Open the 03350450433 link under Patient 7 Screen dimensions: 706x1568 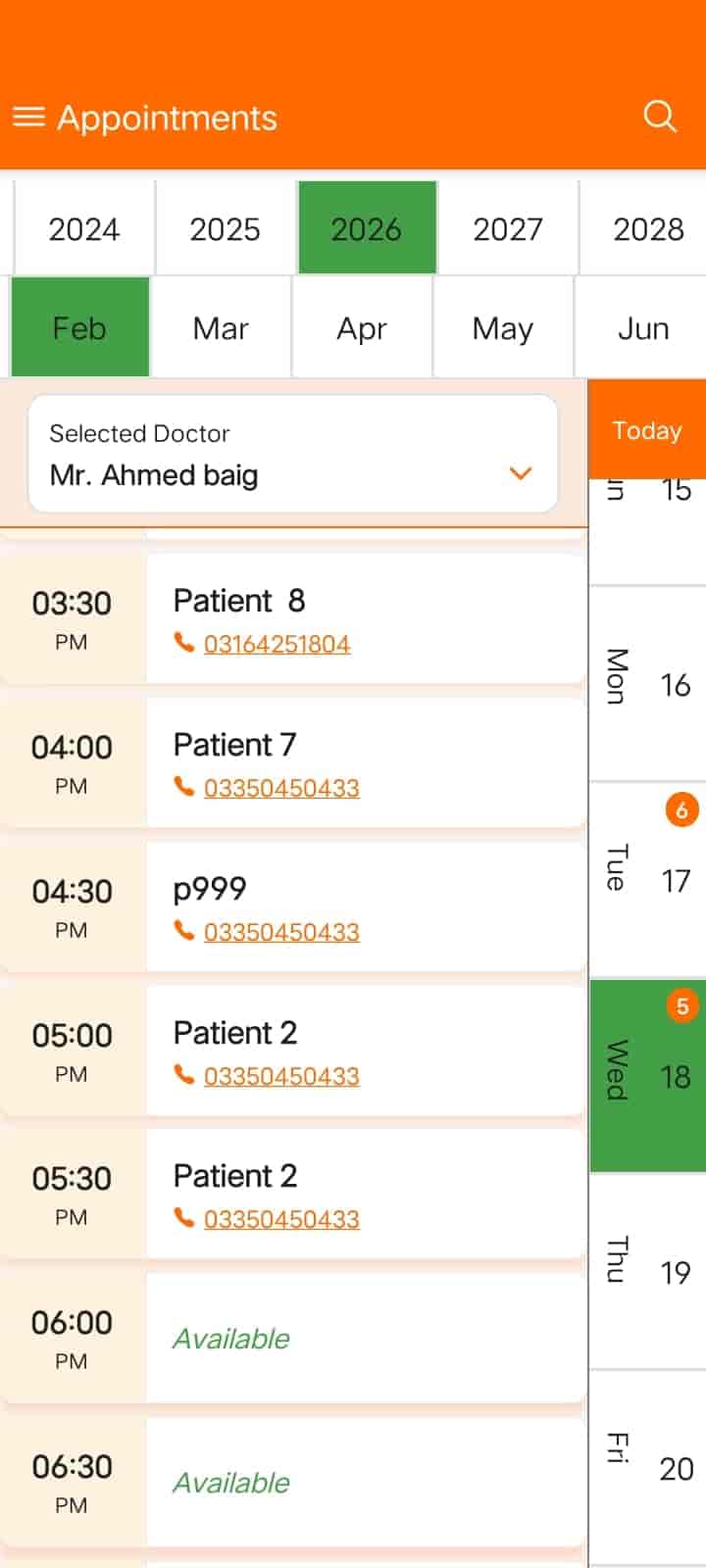(x=281, y=787)
